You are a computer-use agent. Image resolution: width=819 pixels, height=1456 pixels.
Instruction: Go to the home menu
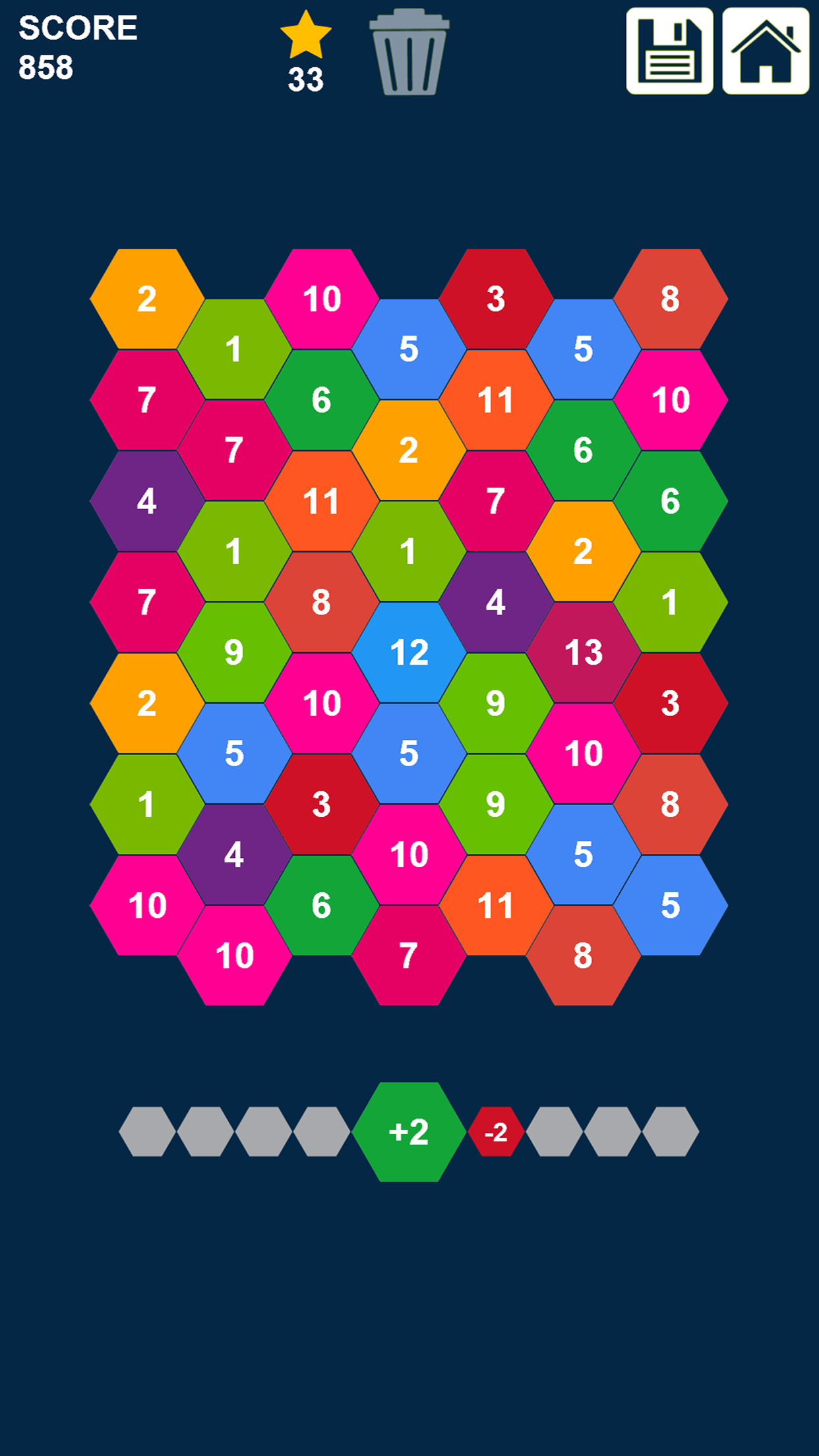(766, 51)
